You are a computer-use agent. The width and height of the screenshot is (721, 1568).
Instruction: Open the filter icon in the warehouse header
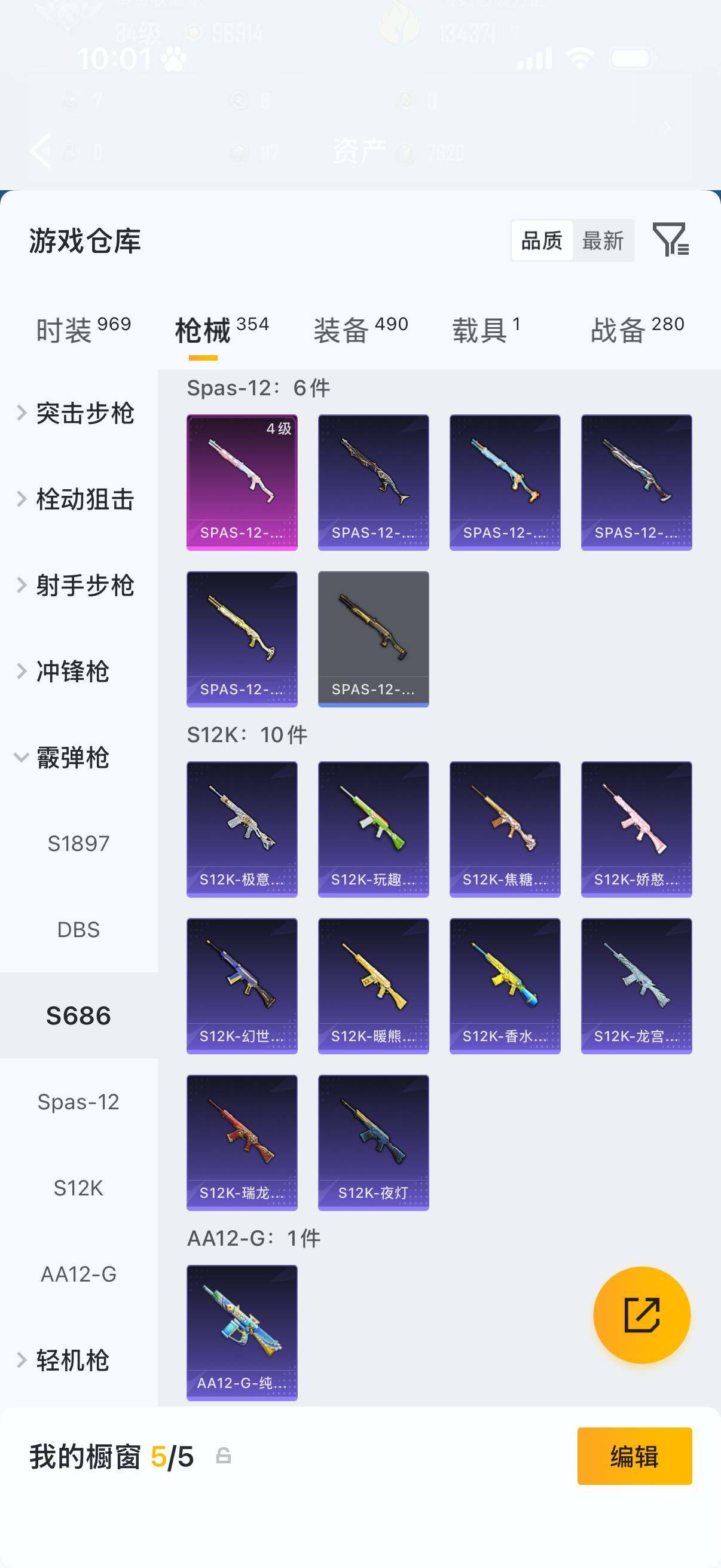pyautogui.click(x=671, y=240)
